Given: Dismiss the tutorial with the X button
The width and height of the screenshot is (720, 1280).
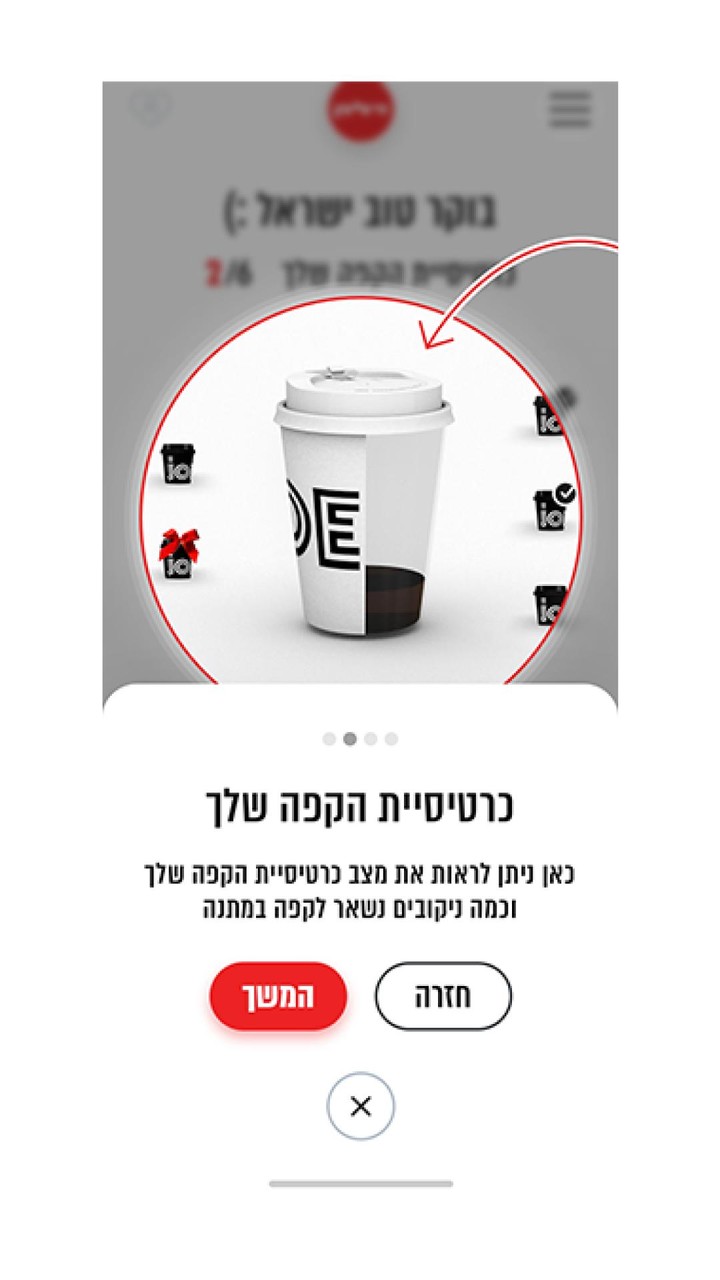Looking at the screenshot, I should pyautogui.click(x=361, y=1106).
